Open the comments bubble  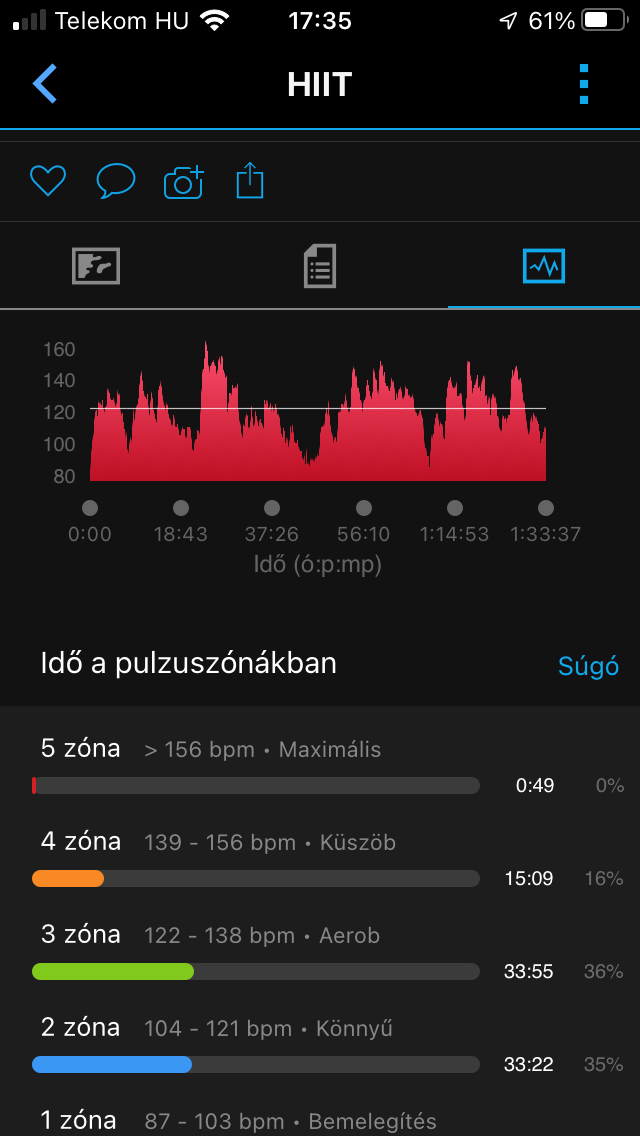[x=115, y=181]
